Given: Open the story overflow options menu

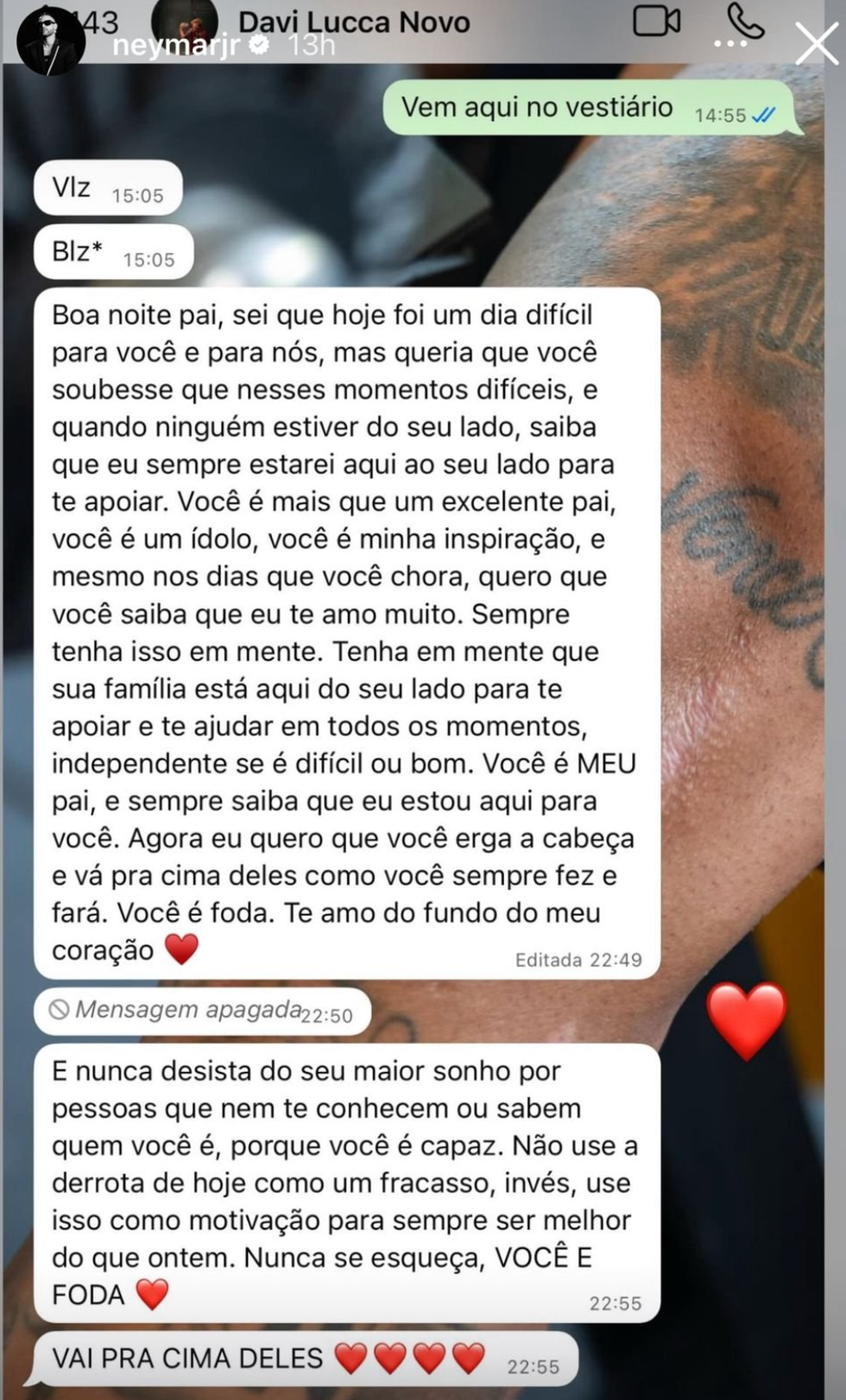Looking at the screenshot, I should pyautogui.click(x=730, y=43).
